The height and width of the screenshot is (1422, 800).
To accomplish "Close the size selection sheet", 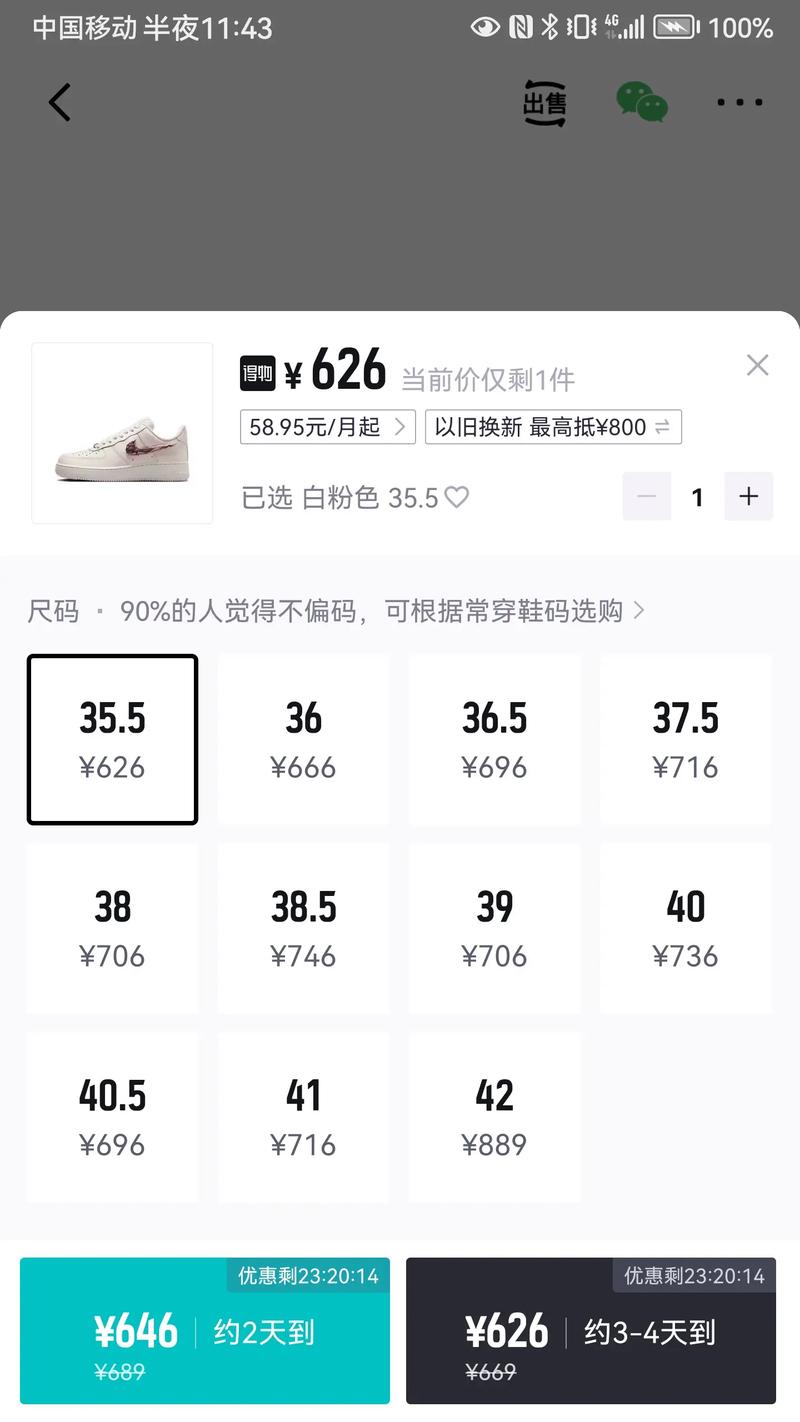I will [x=757, y=366].
